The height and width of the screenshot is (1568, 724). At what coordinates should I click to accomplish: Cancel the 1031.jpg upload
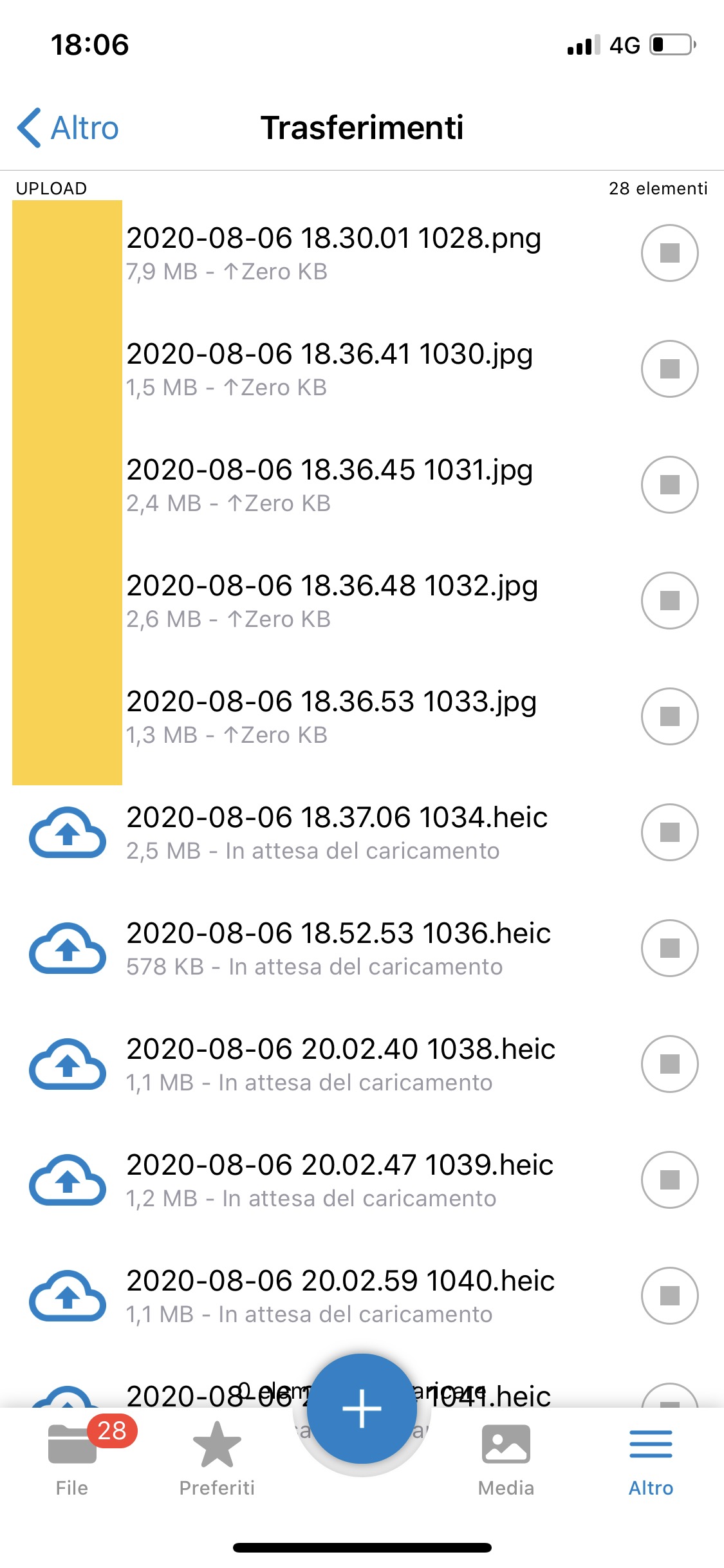coord(669,485)
